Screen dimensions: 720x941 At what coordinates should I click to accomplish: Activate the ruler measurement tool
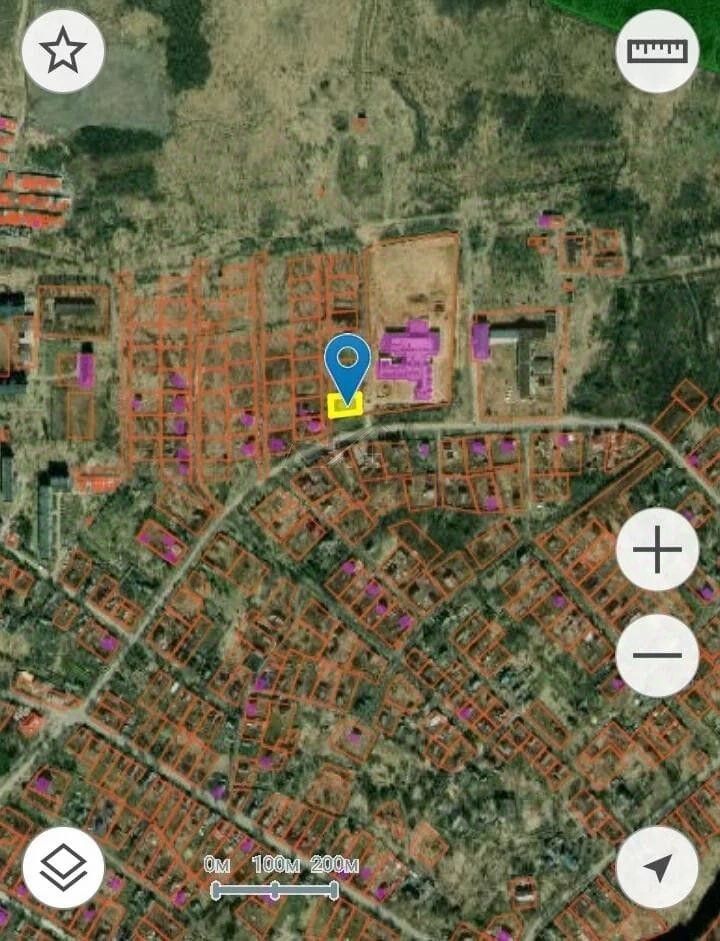point(657,52)
